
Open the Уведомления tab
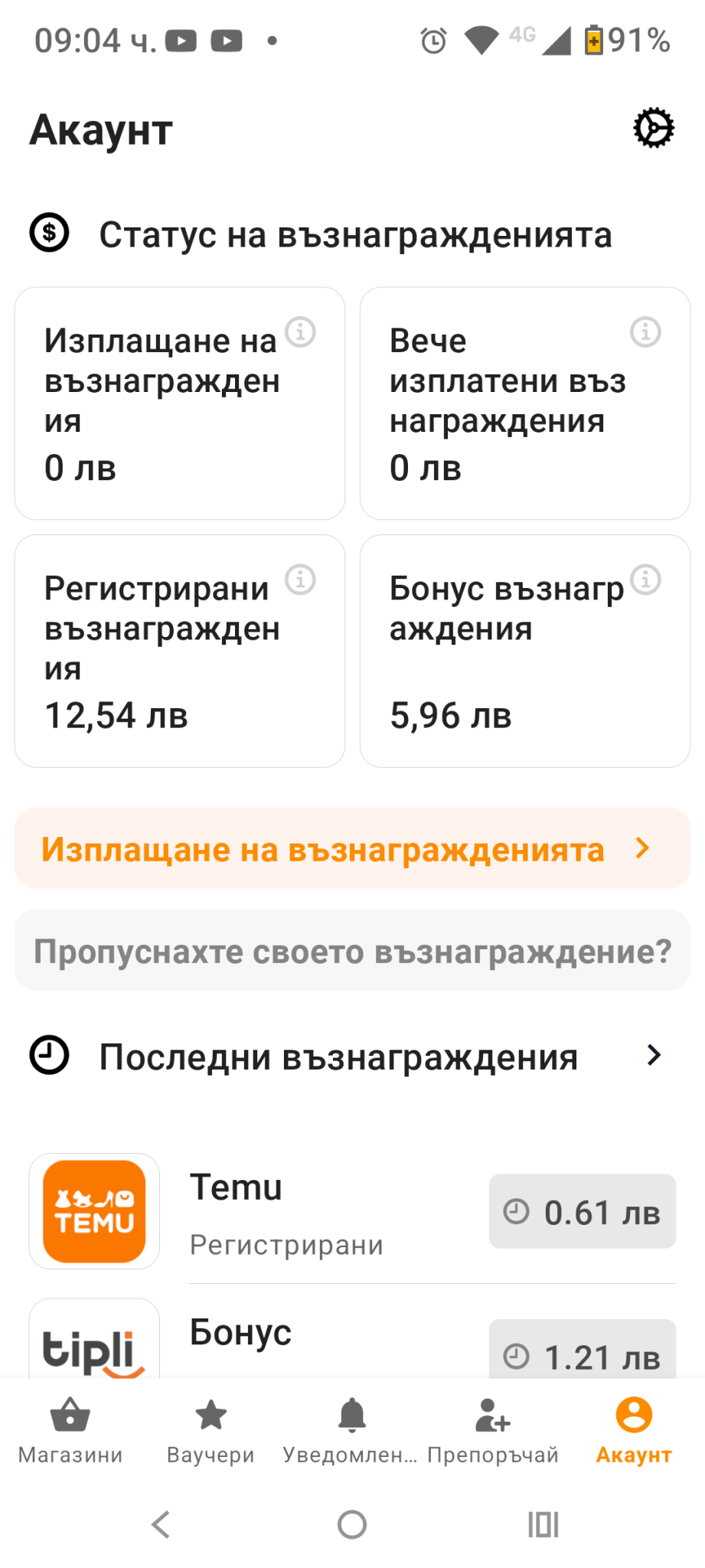tap(351, 1429)
